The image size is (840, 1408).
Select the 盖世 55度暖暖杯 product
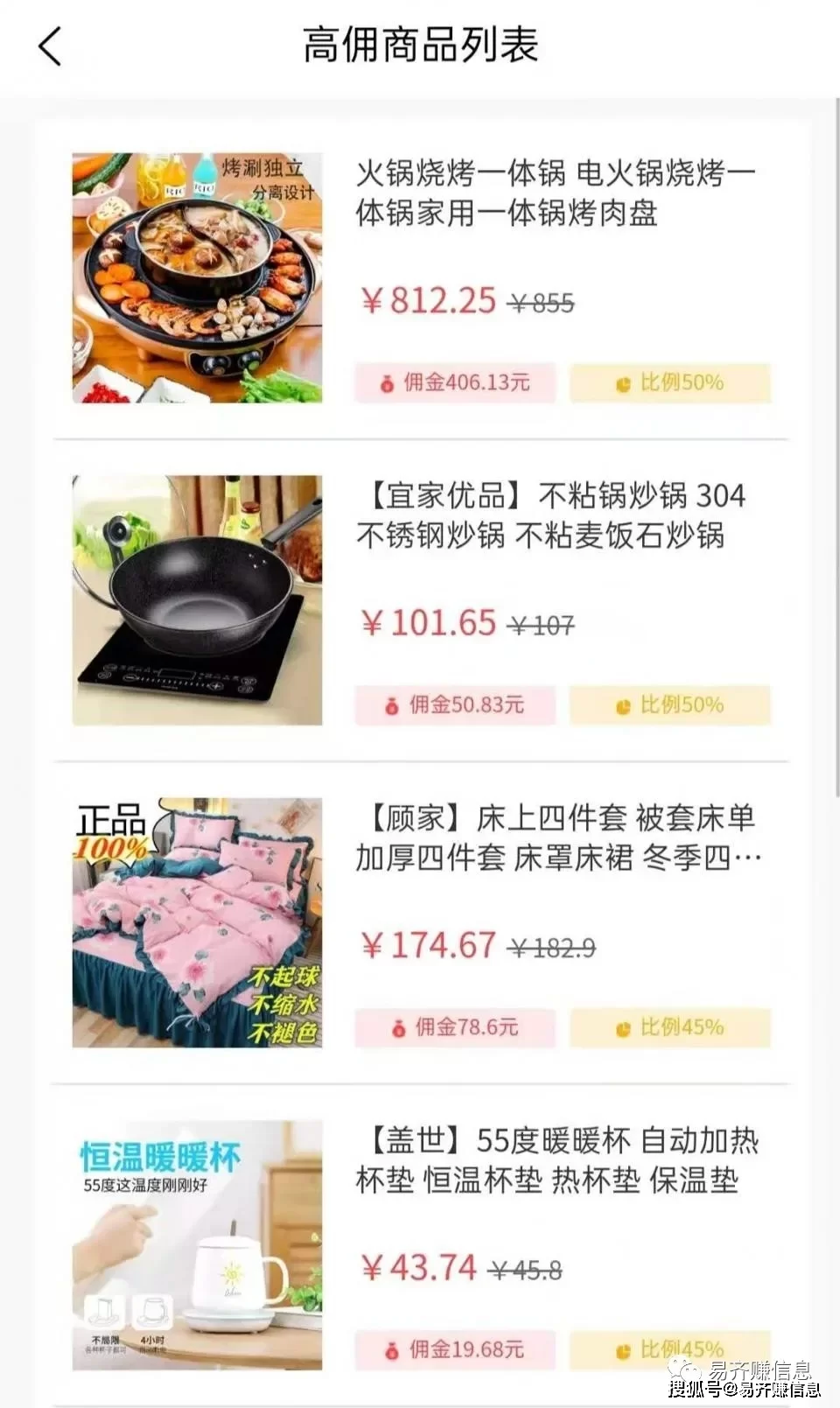click(556, 1160)
